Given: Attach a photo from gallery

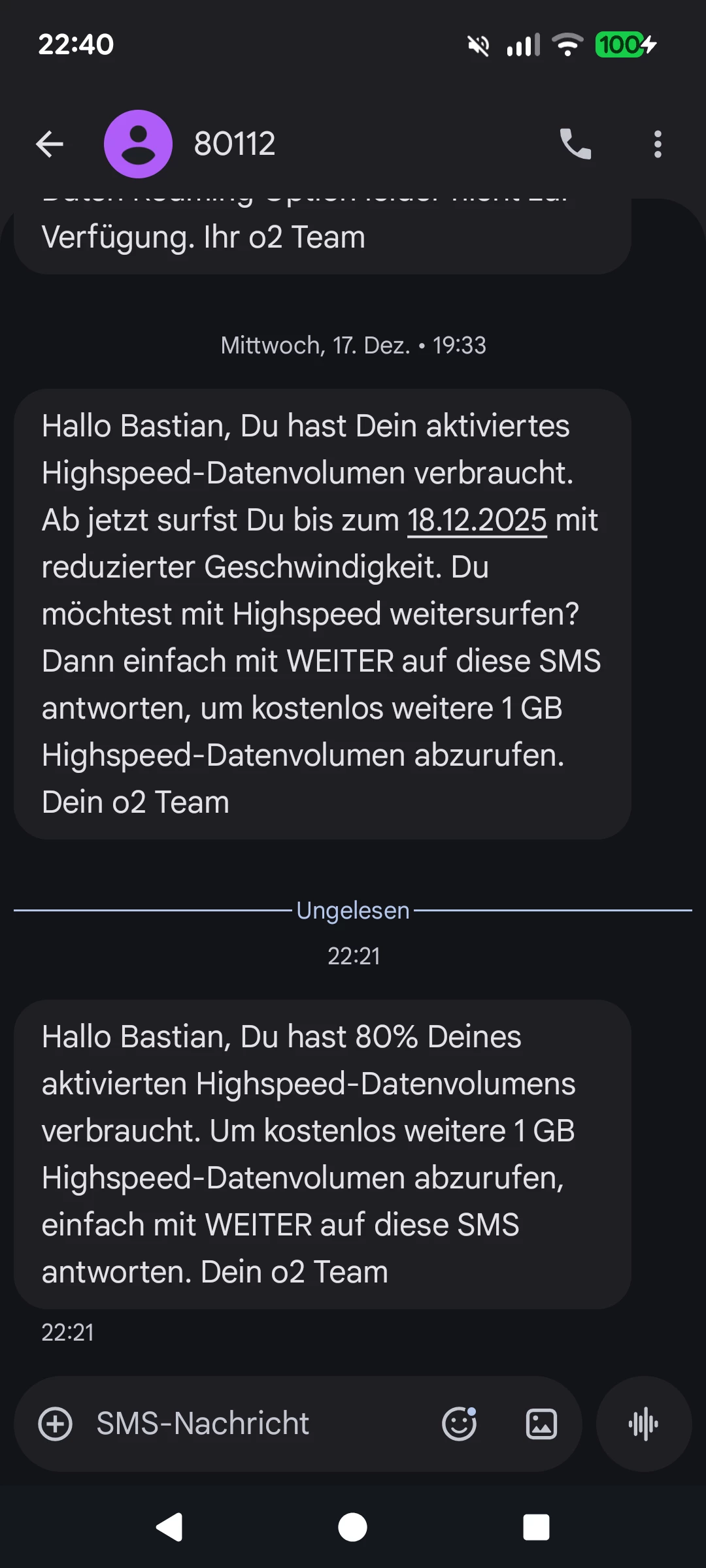Looking at the screenshot, I should tap(541, 1424).
